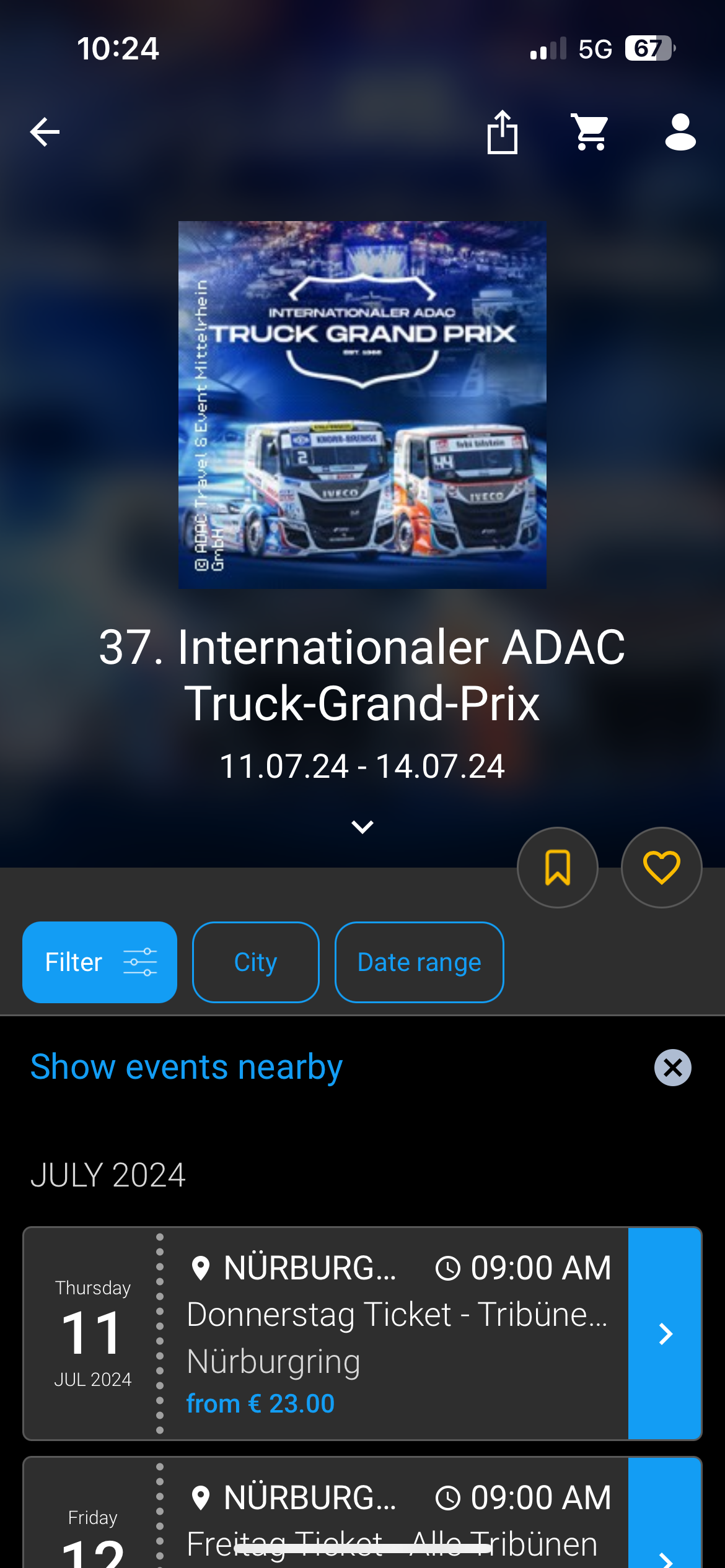This screenshot has height=1568, width=725.
Task: Open the Thursday 11 Donnerstag Ticket listing
Action: [665, 1333]
